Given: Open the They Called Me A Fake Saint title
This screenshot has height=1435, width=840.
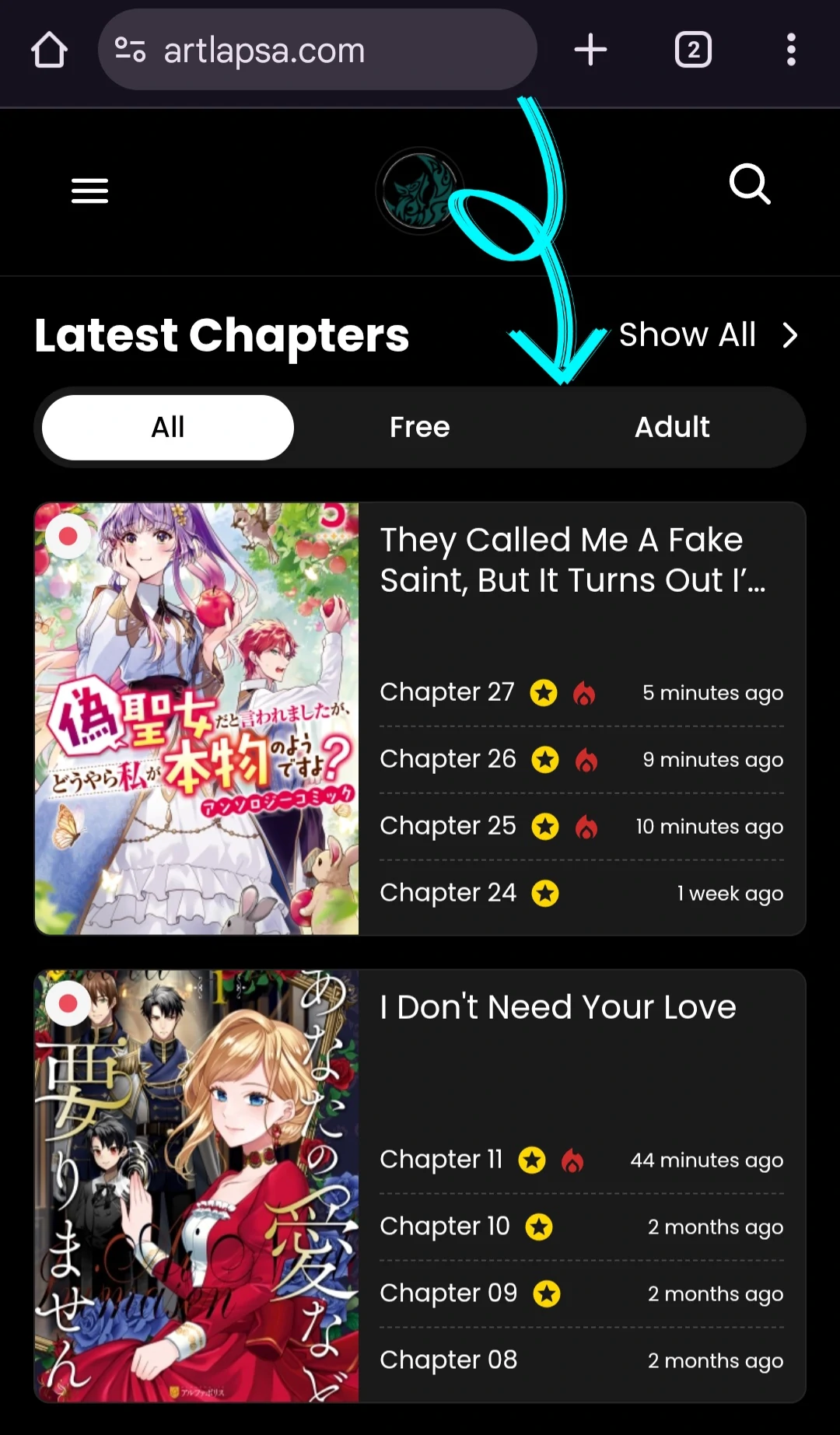Looking at the screenshot, I should coord(572,560).
